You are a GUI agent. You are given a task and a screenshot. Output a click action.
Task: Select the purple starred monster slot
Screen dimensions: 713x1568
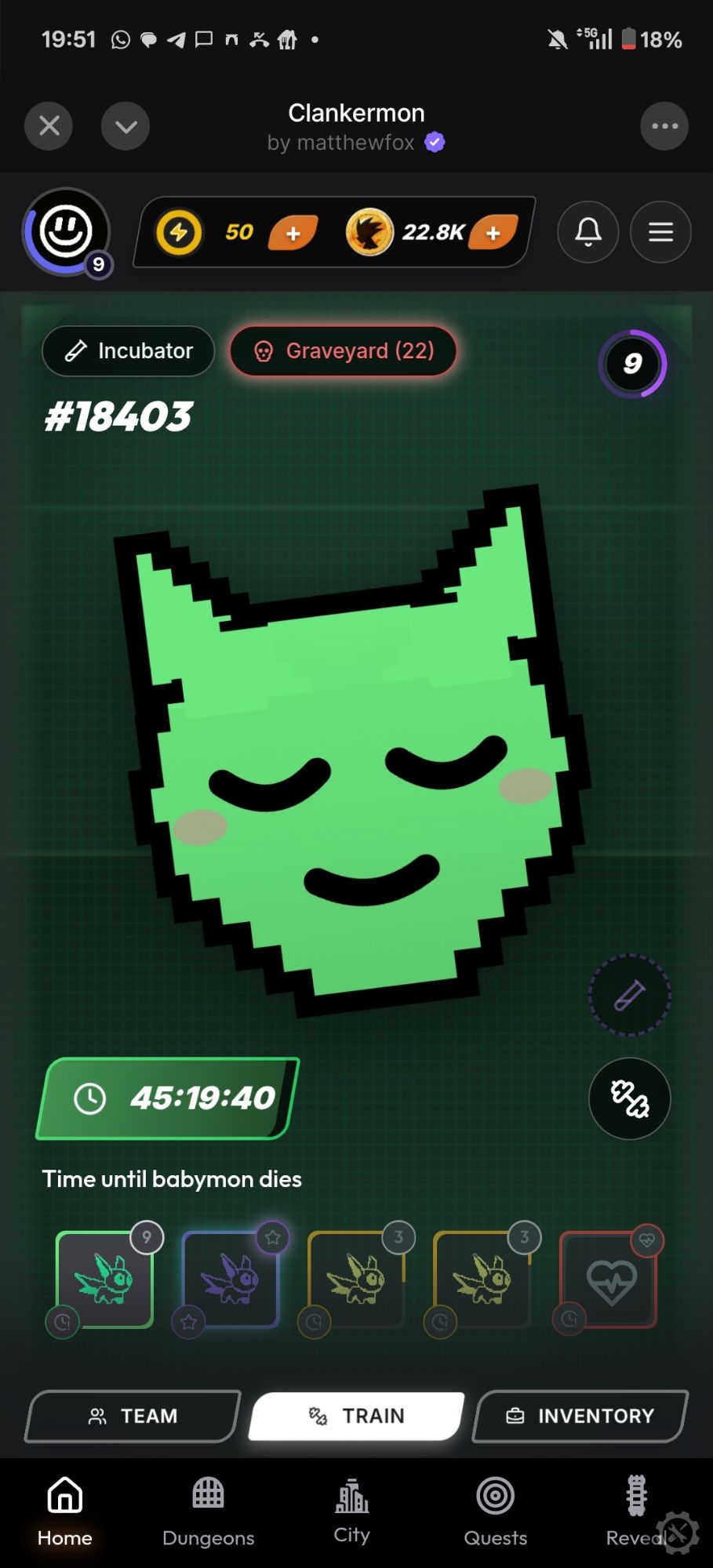(x=231, y=1279)
